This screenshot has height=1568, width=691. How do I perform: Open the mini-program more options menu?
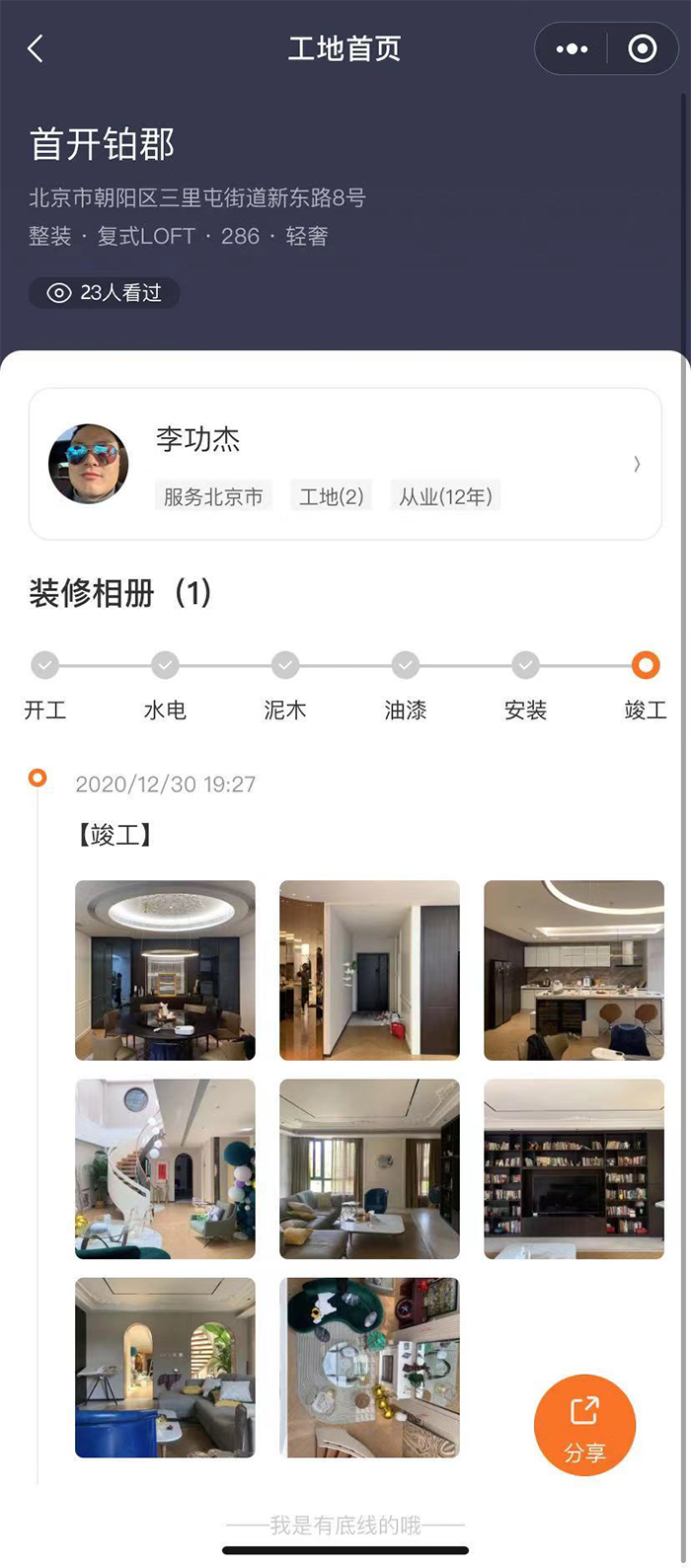pos(572,48)
